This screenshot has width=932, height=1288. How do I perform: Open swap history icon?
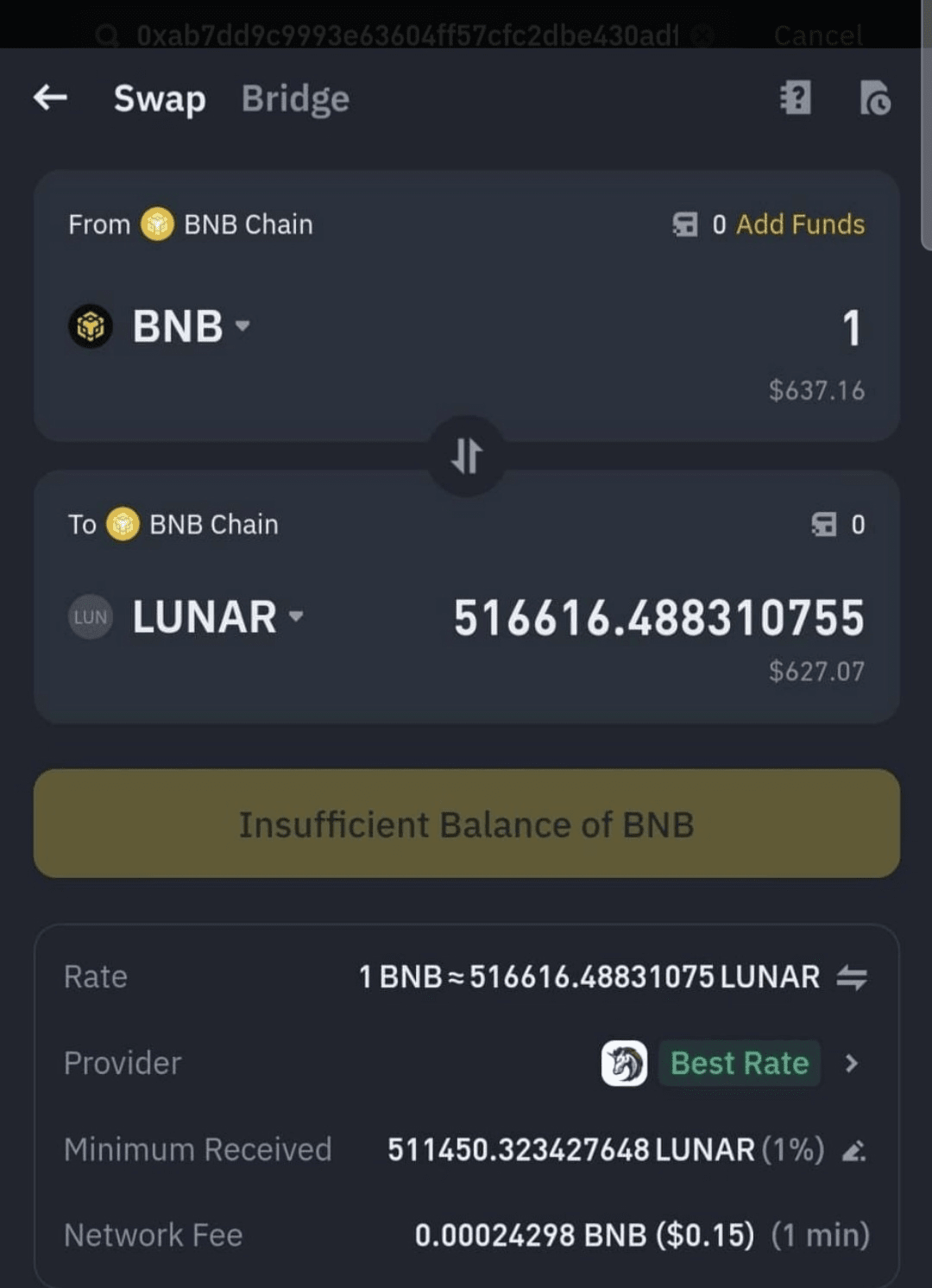tap(874, 98)
